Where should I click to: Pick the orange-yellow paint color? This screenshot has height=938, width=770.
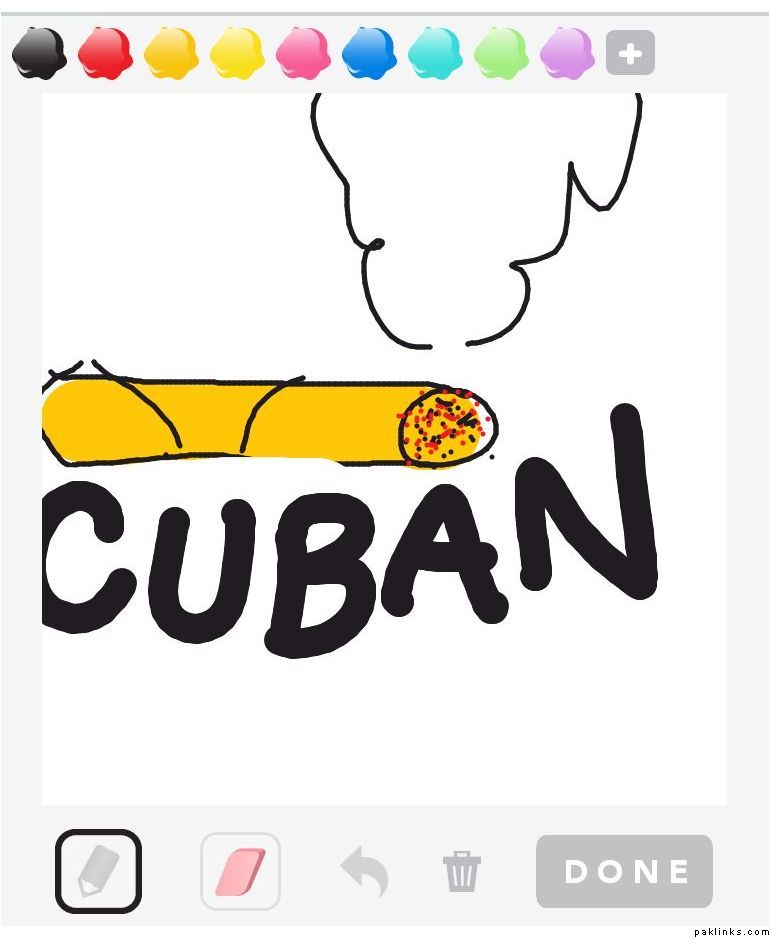point(171,53)
